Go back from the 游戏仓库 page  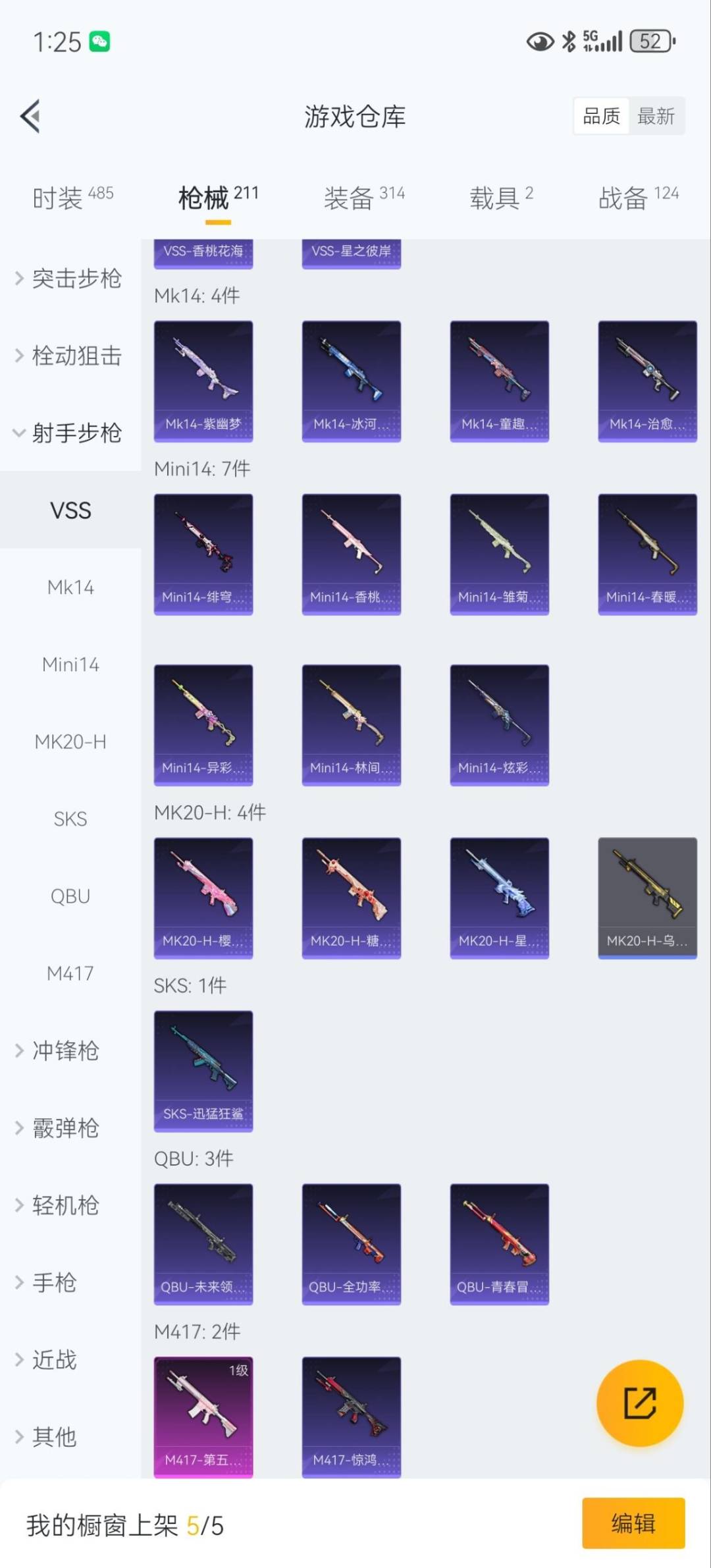pos(30,117)
